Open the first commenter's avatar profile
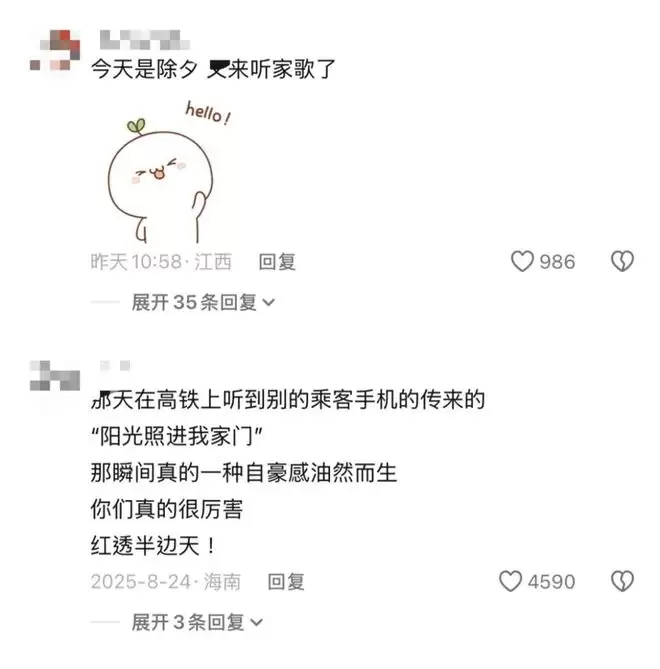Screen dimensions: 660x669 tap(53, 50)
